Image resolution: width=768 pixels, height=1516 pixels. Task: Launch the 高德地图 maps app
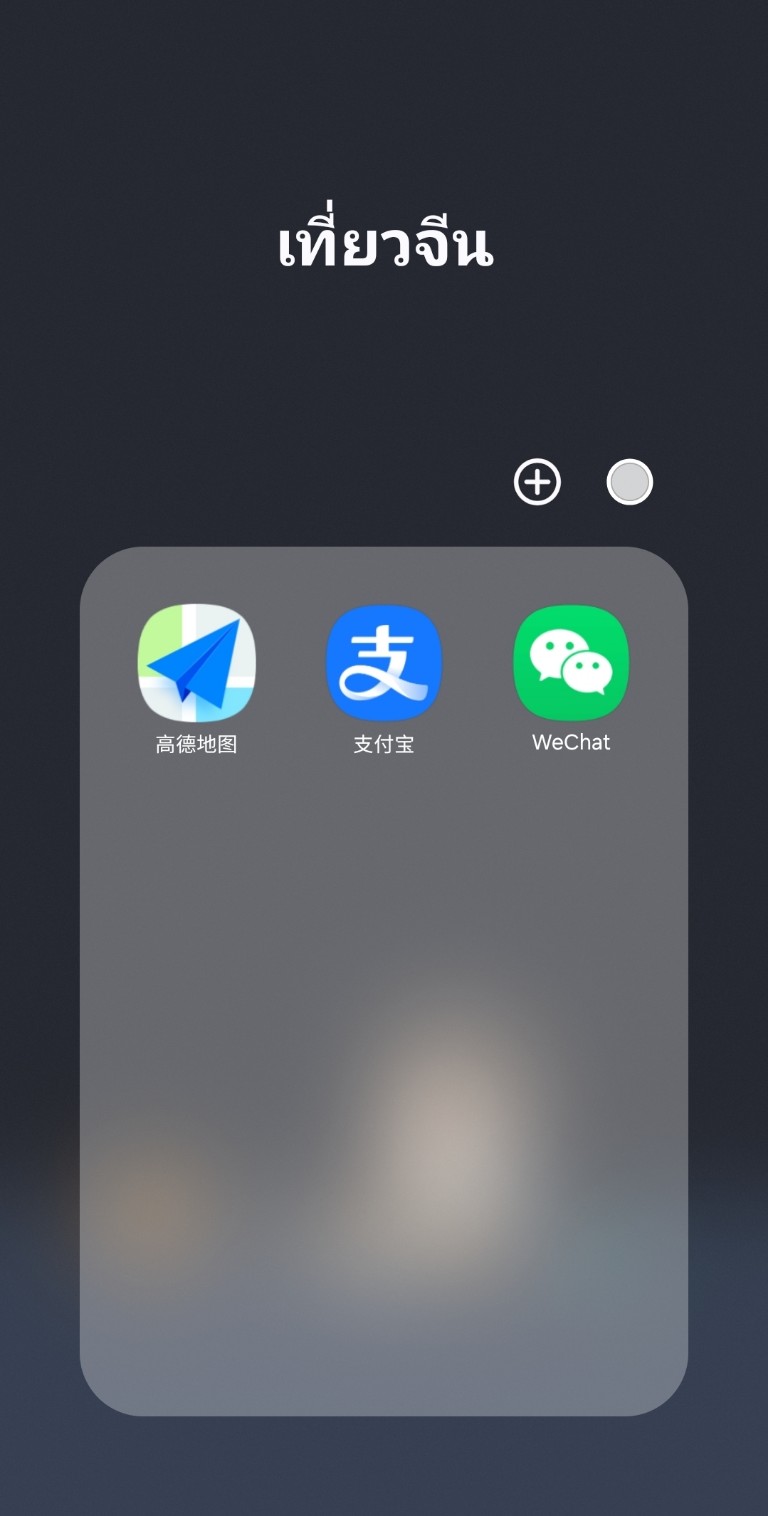(x=196, y=662)
